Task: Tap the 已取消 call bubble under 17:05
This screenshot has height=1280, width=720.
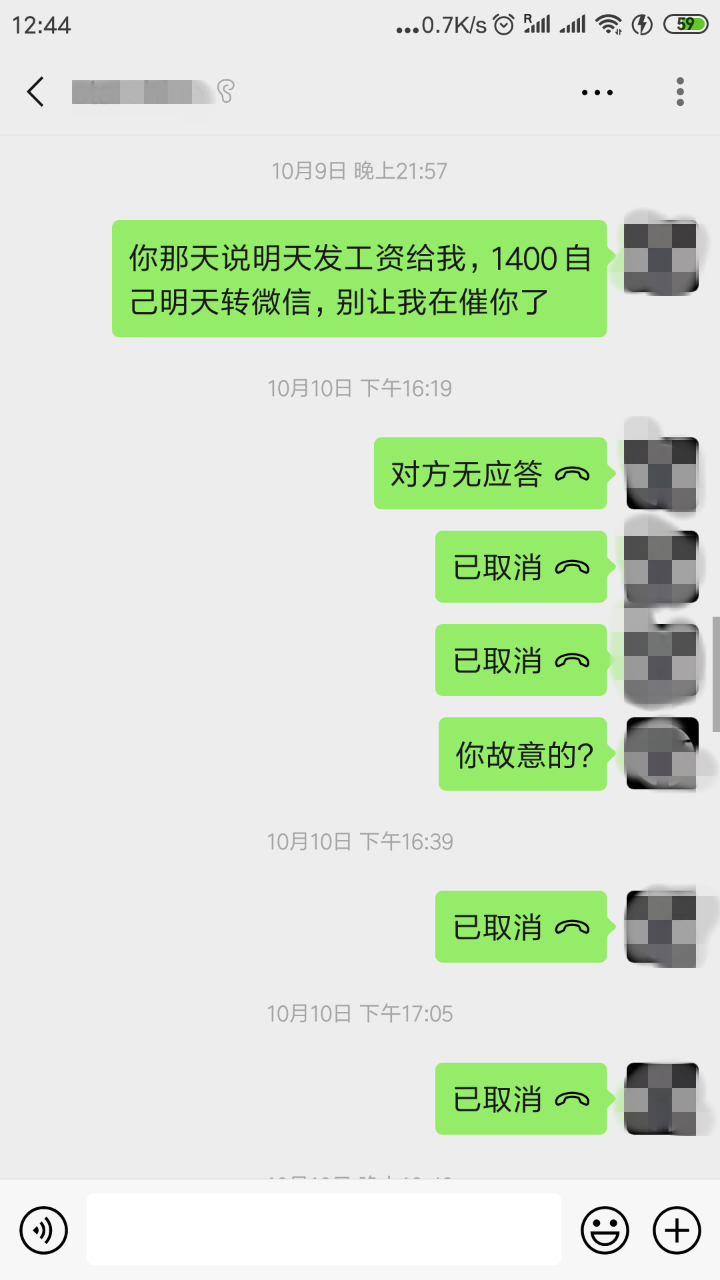Action: [x=520, y=1099]
